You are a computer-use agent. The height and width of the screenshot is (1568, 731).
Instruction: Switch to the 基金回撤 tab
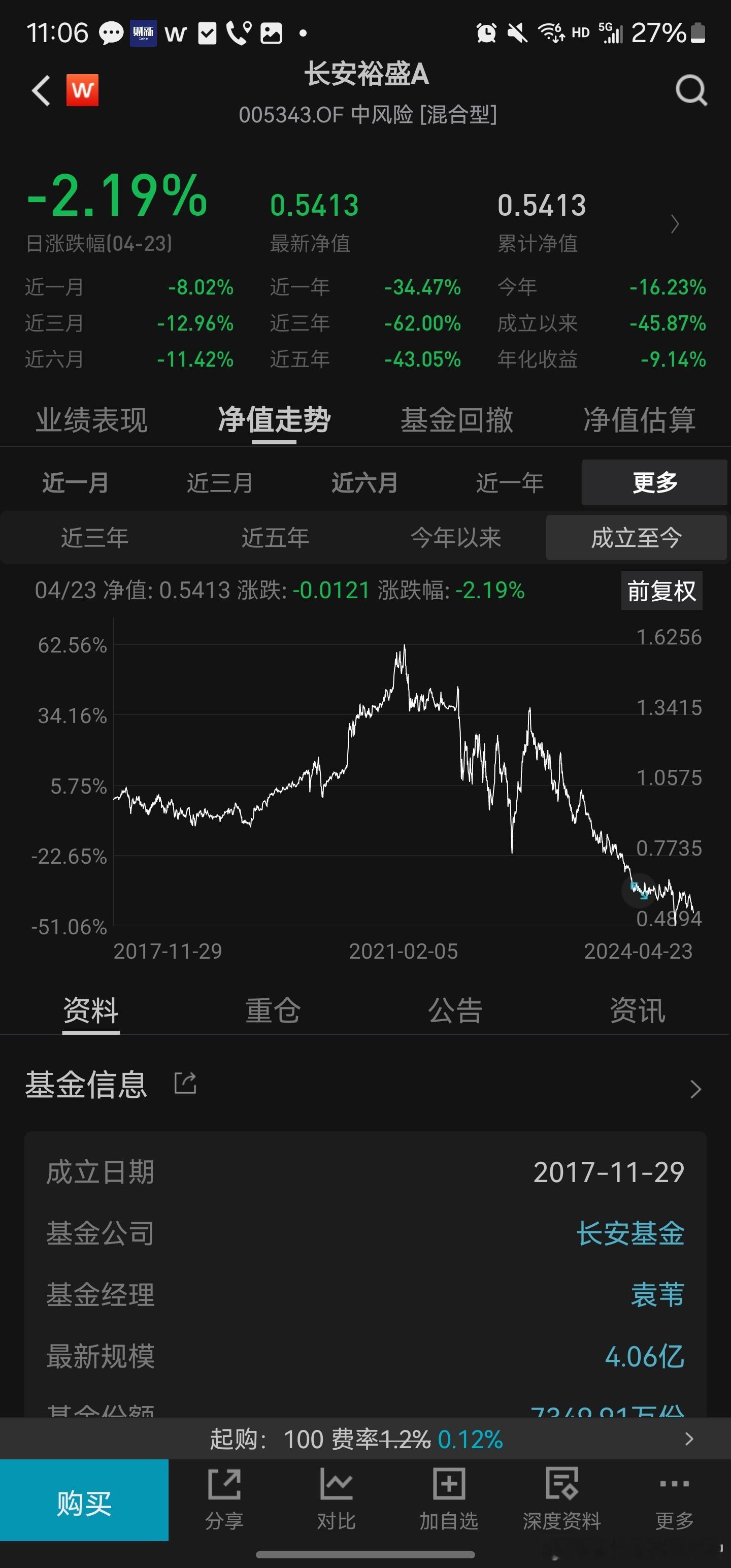point(456,420)
